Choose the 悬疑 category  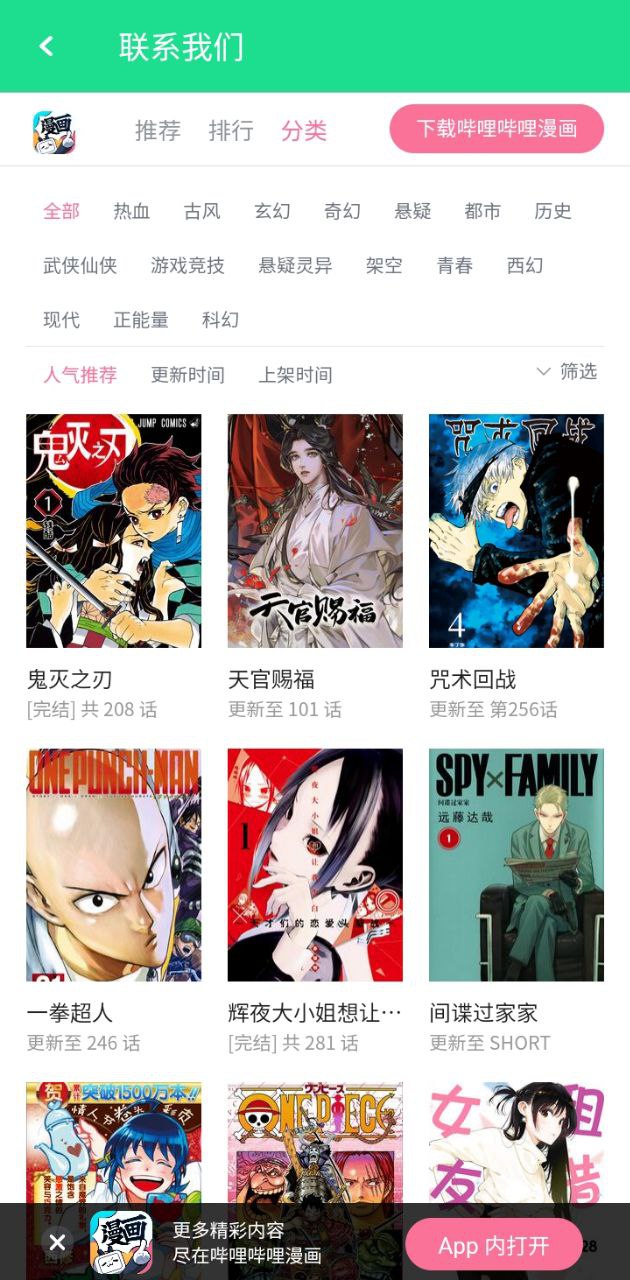[x=413, y=211]
